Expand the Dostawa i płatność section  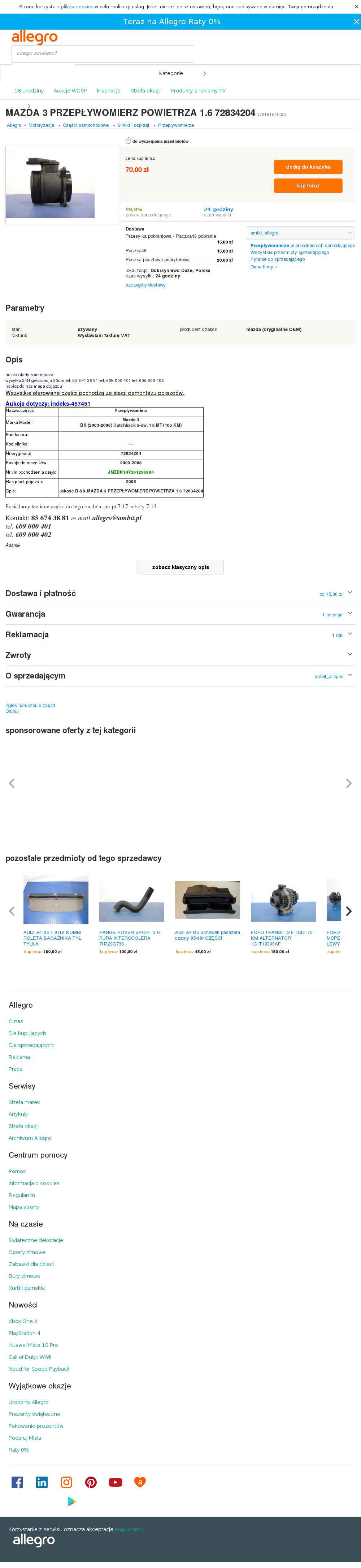(x=180, y=594)
